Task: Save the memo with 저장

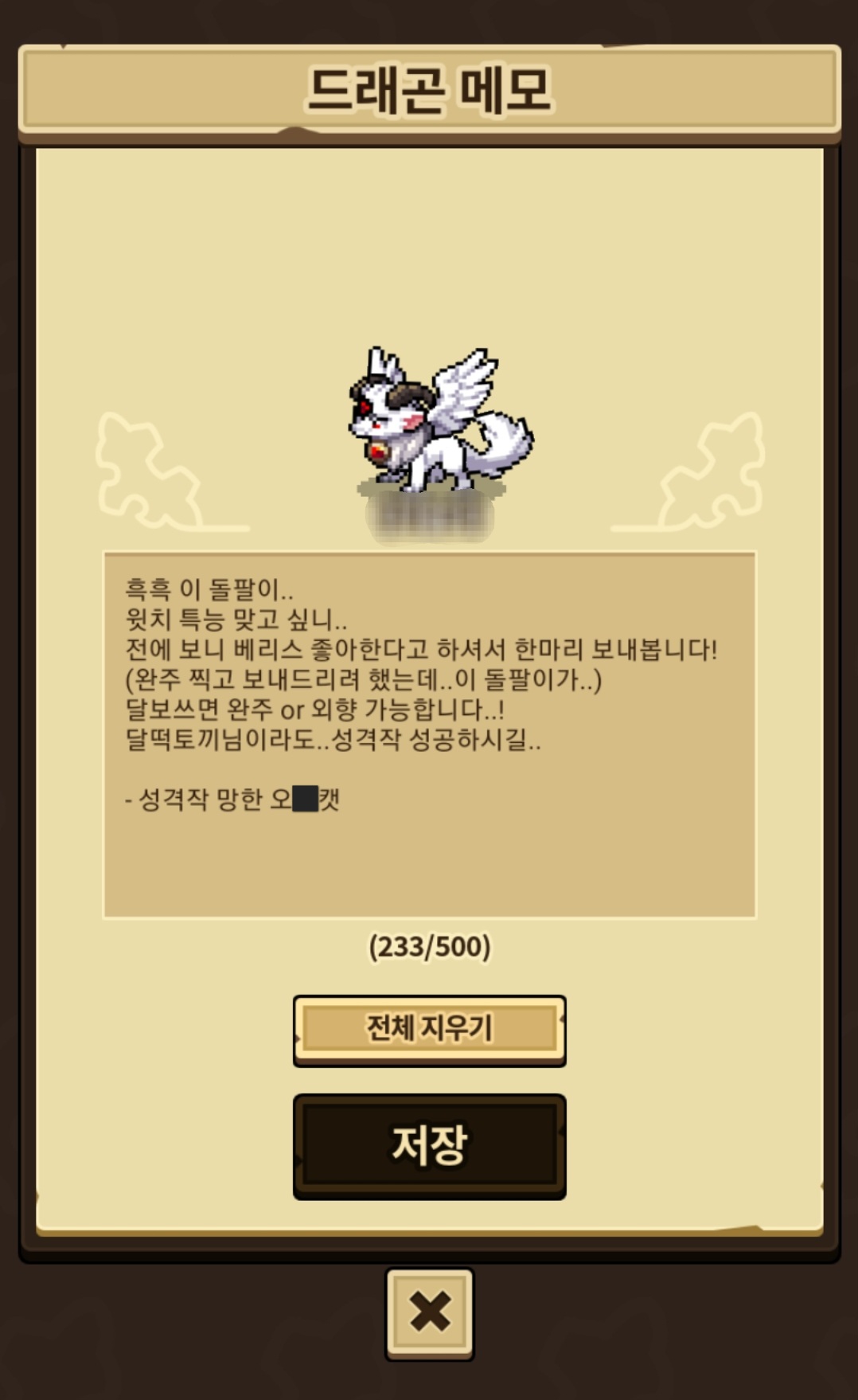Action: [x=429, y=1146]
